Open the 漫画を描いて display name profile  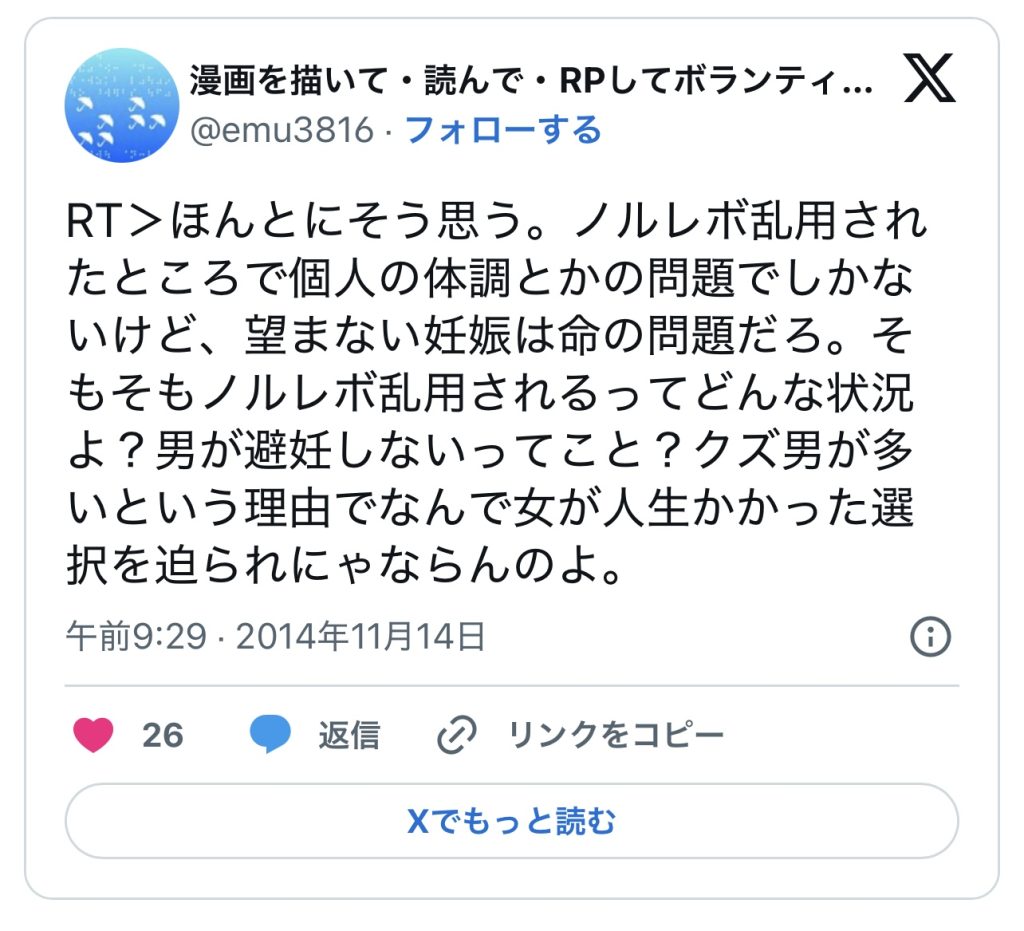(x=530, y=82)
